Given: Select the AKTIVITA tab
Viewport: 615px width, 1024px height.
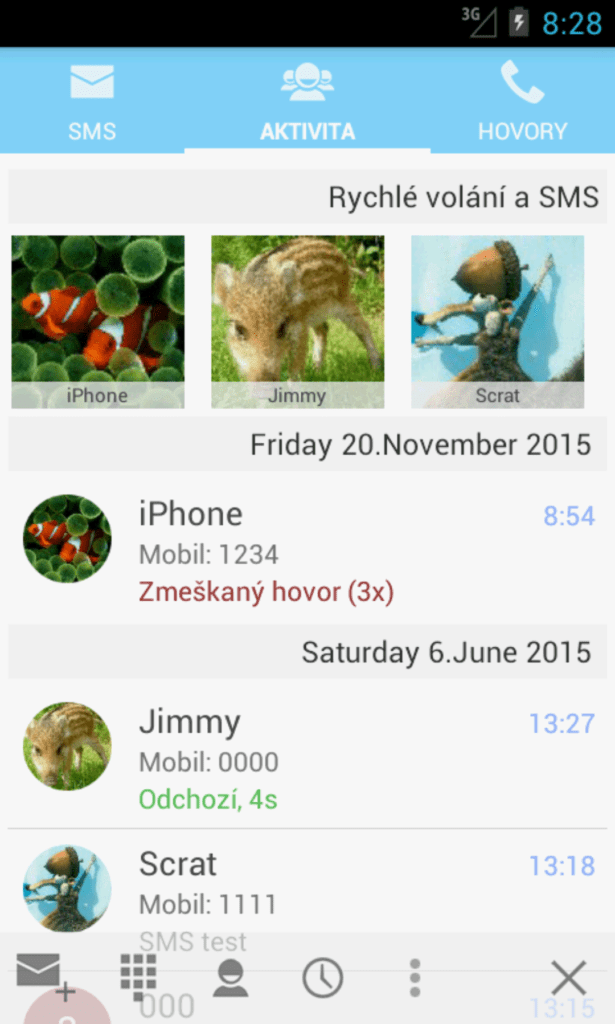Looking at the screenshot, I should 308,101.
